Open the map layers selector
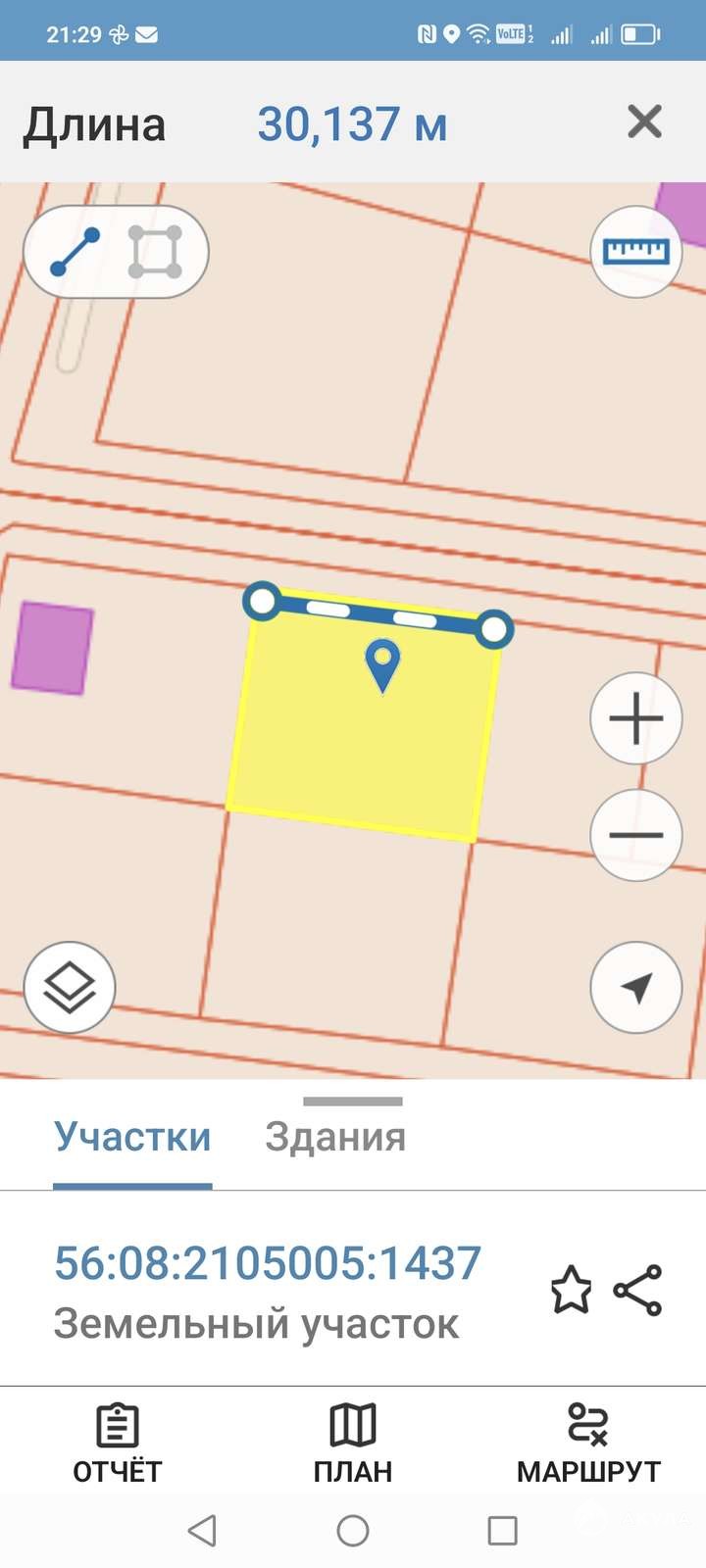Screen dimensions: 706x1568 (70, 988)
